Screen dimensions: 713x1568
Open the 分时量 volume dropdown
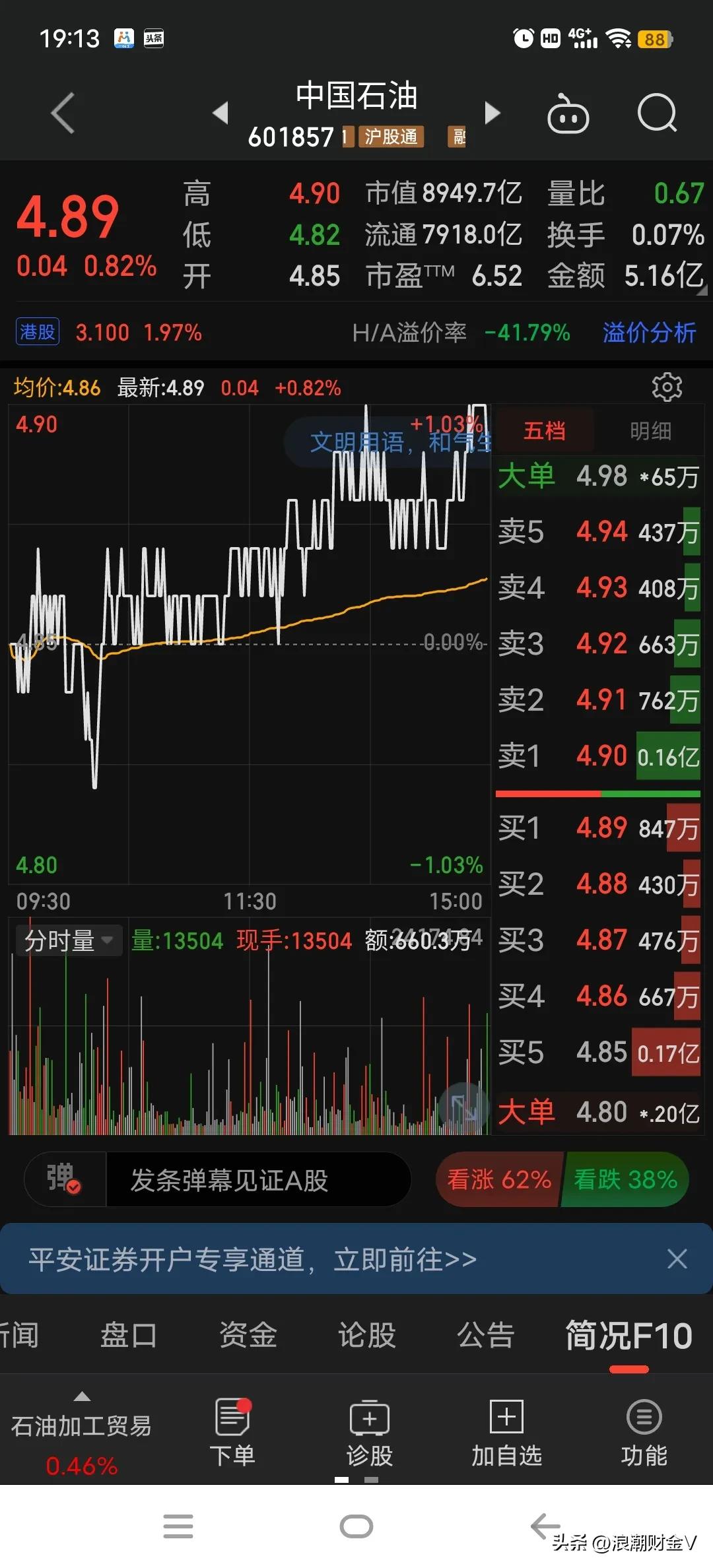click(68, 940)
